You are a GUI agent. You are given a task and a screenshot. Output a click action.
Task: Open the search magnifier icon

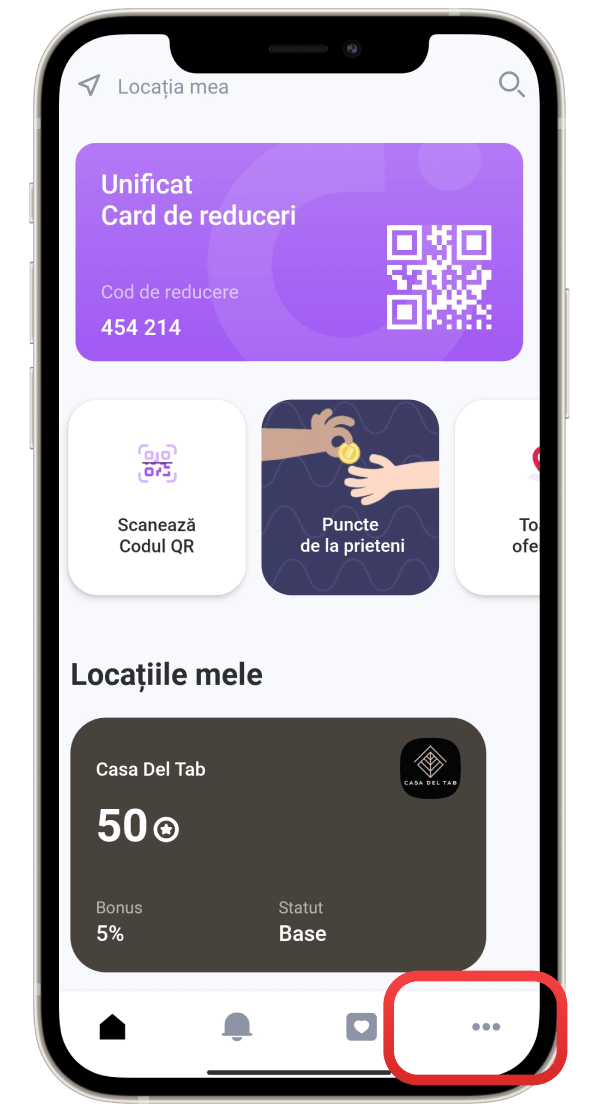click(511, 85)
